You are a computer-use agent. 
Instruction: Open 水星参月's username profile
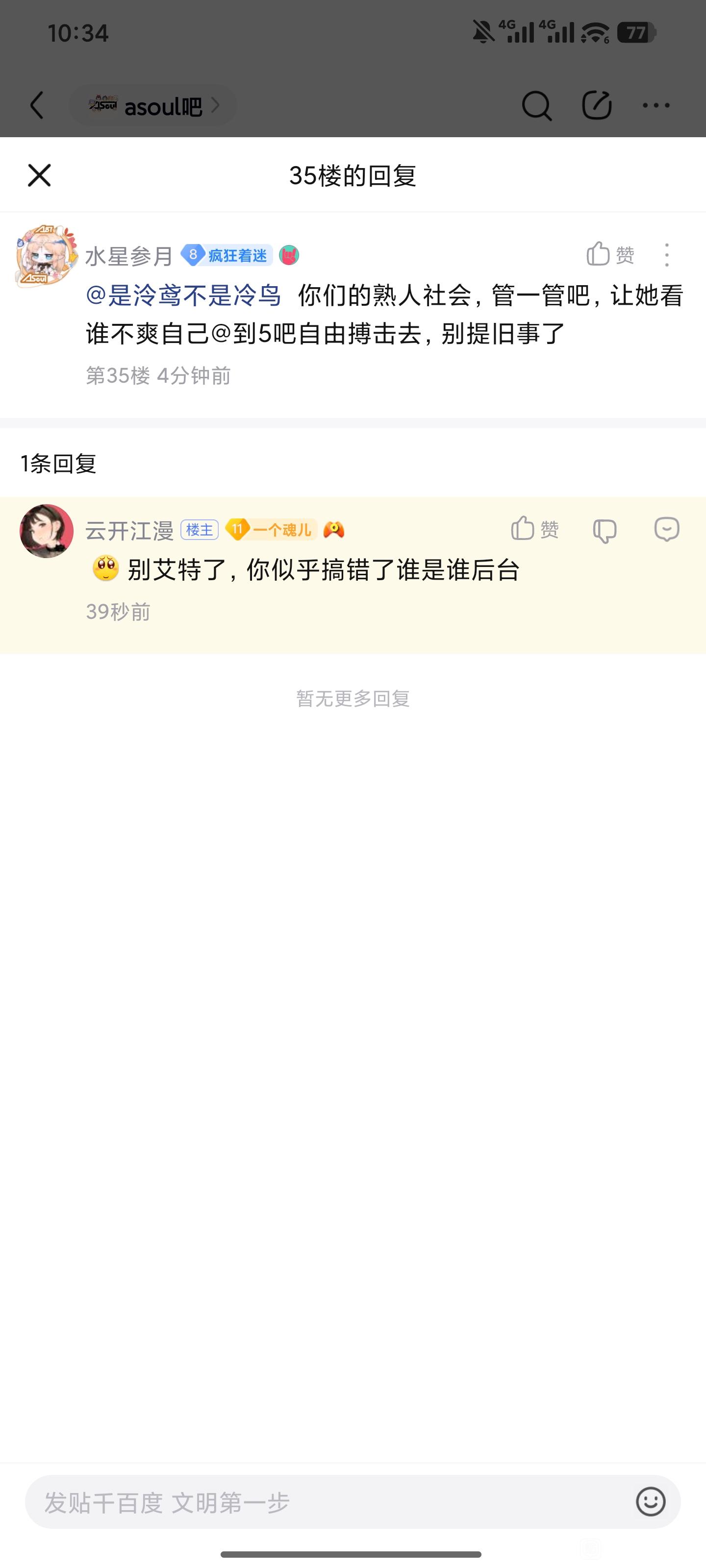pos(129,256)
